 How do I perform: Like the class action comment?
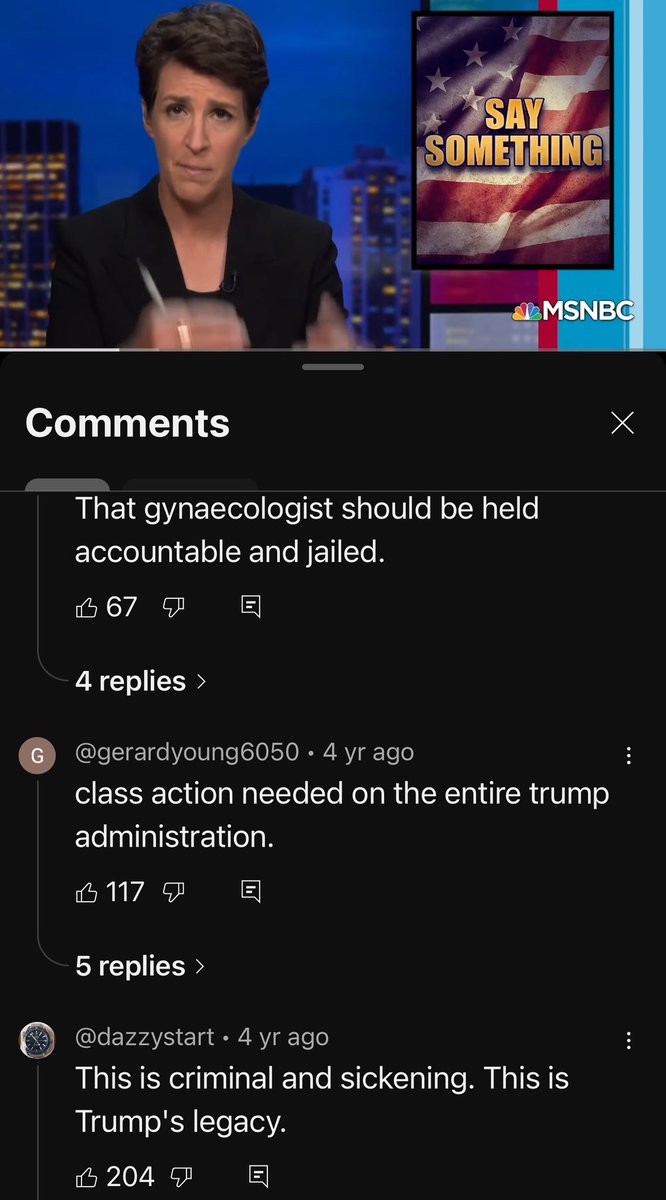(87, 892)
